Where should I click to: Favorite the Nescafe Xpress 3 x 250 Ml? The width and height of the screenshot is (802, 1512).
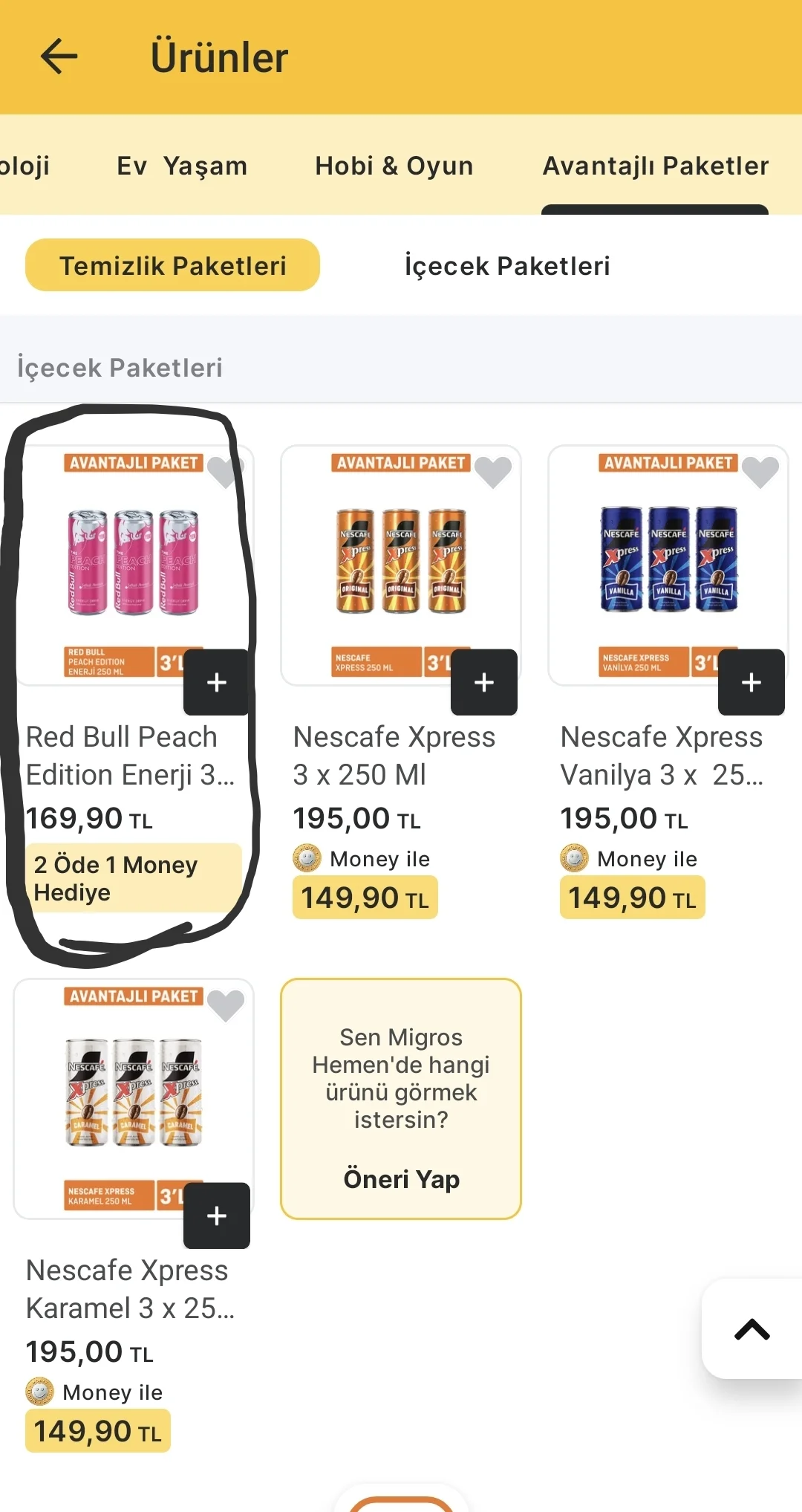[x=493, y=472]
